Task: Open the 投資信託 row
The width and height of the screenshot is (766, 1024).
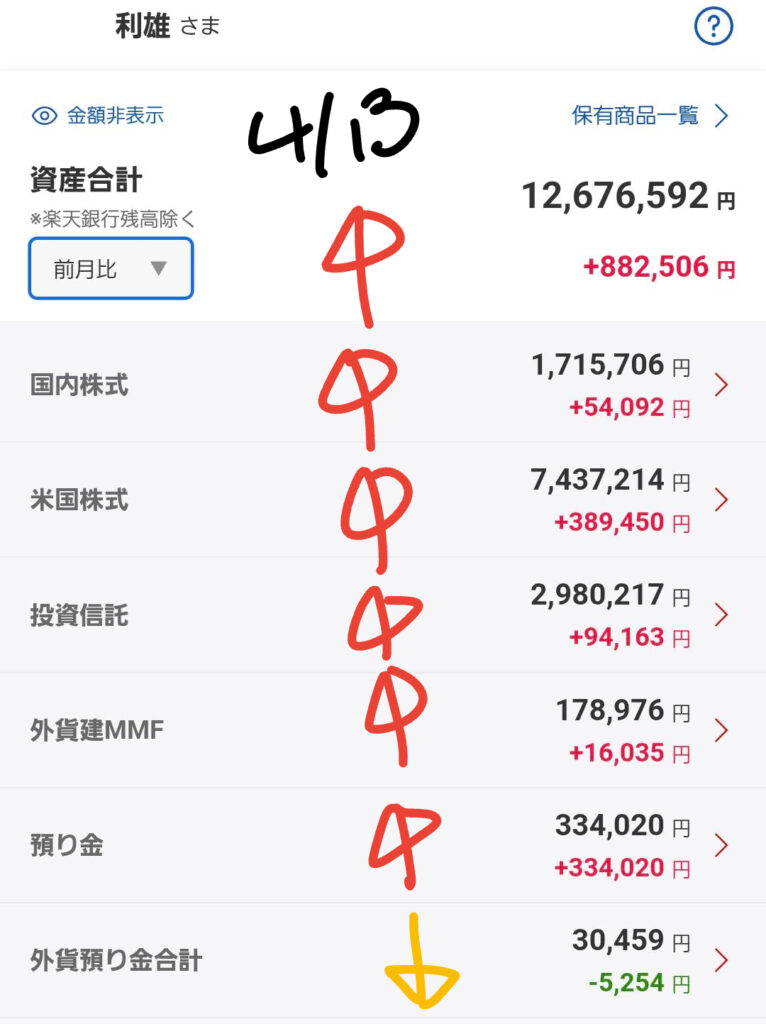Action: tap(383, 614)
